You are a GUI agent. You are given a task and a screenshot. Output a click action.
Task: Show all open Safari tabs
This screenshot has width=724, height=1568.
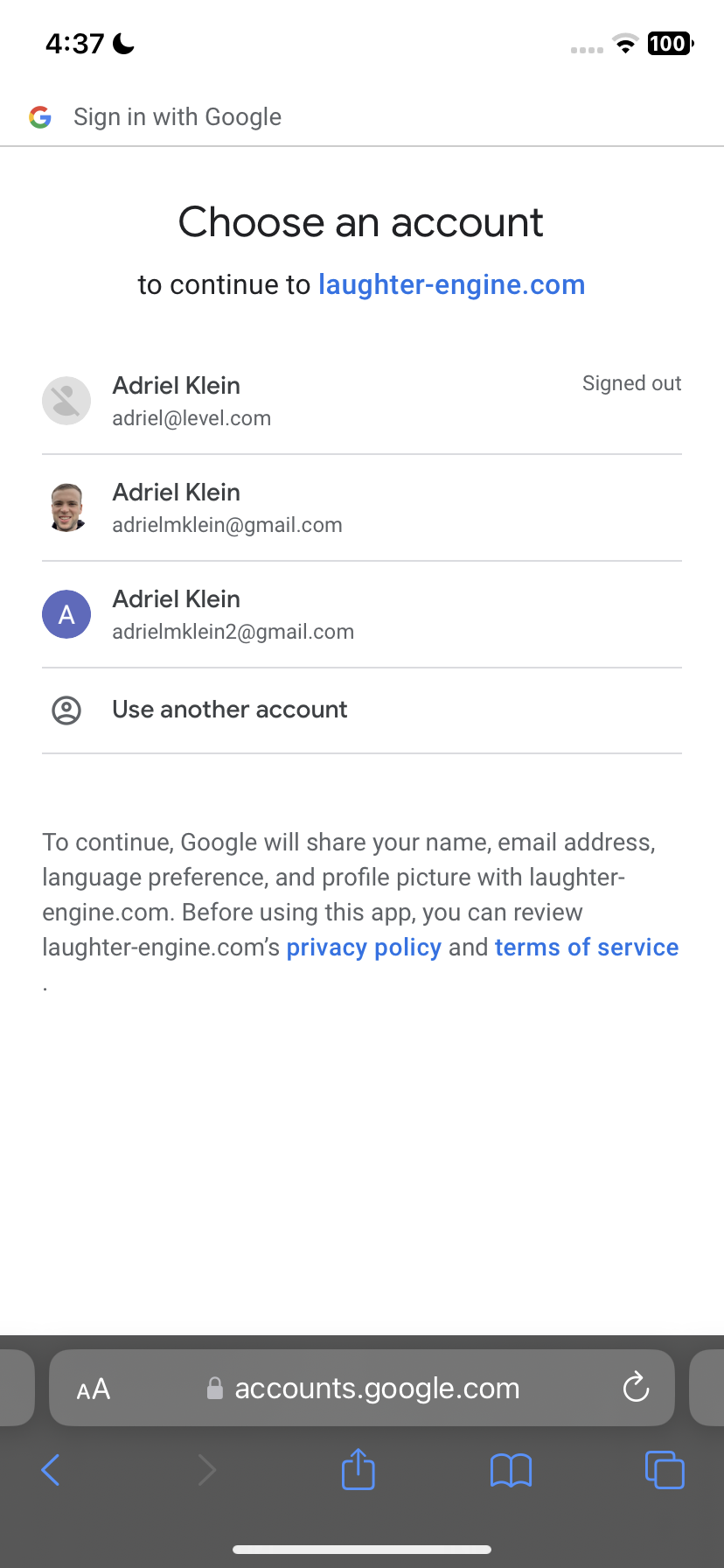tap(665, 1469)
